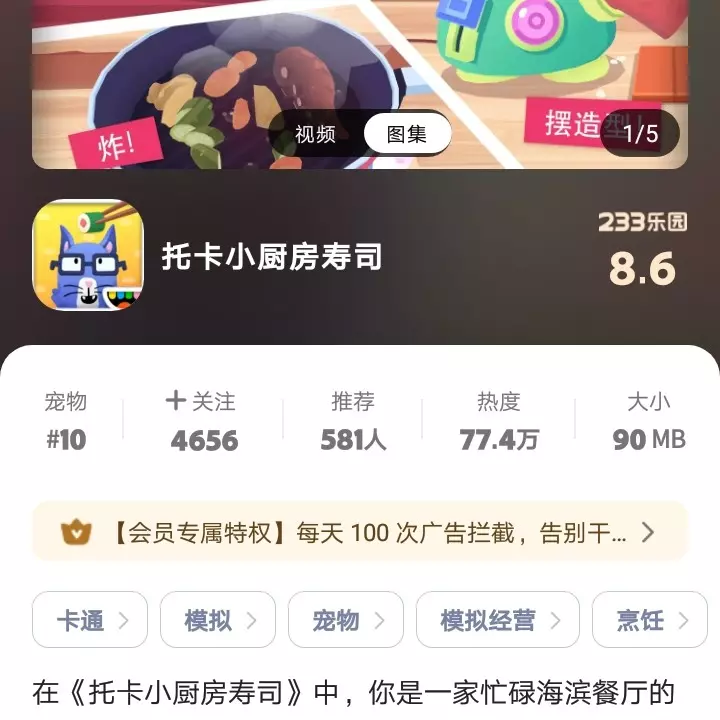720x720 pixels.
Task: Follow the game via +关注
Action: pos(204,421)
